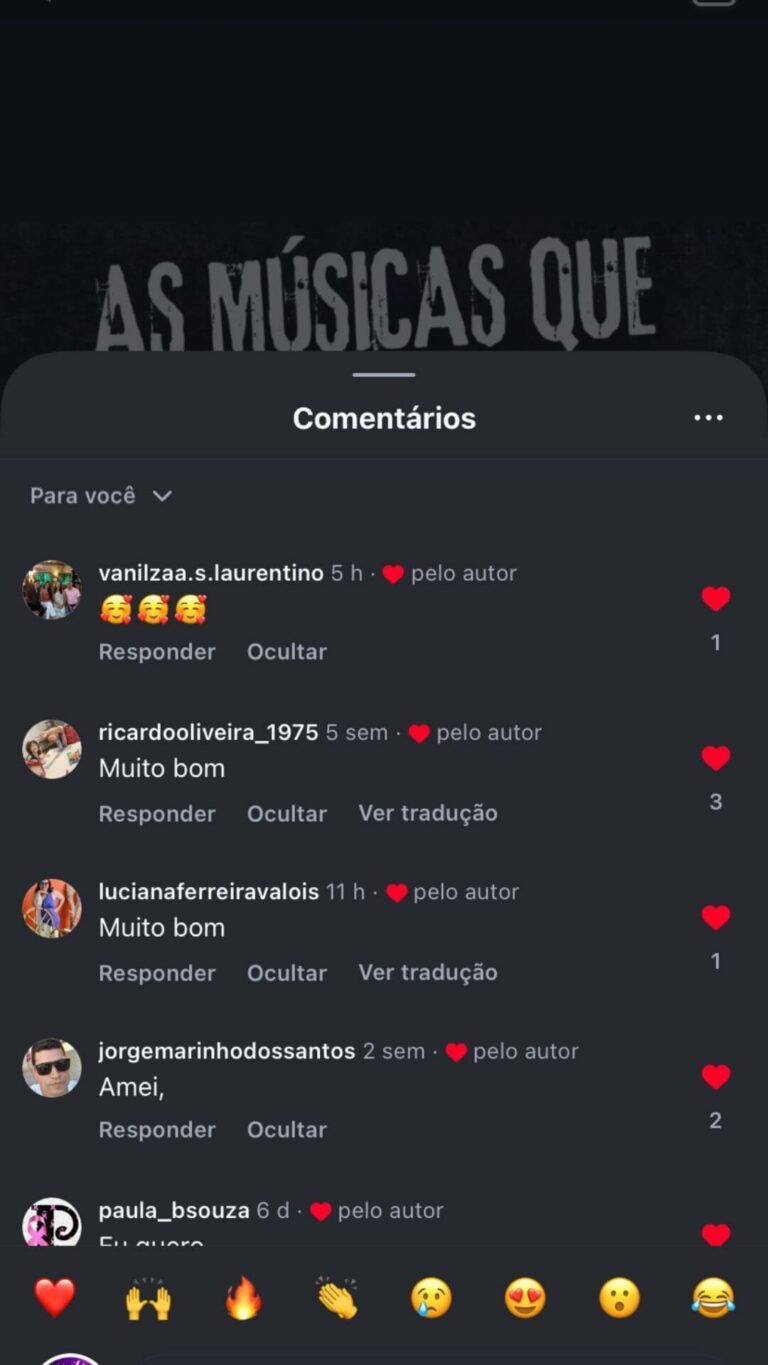Toggle the heart on ricardooliveira_1975's comment
The width and height of the screenshot is (768, 1365).
[x=715, y=759]
